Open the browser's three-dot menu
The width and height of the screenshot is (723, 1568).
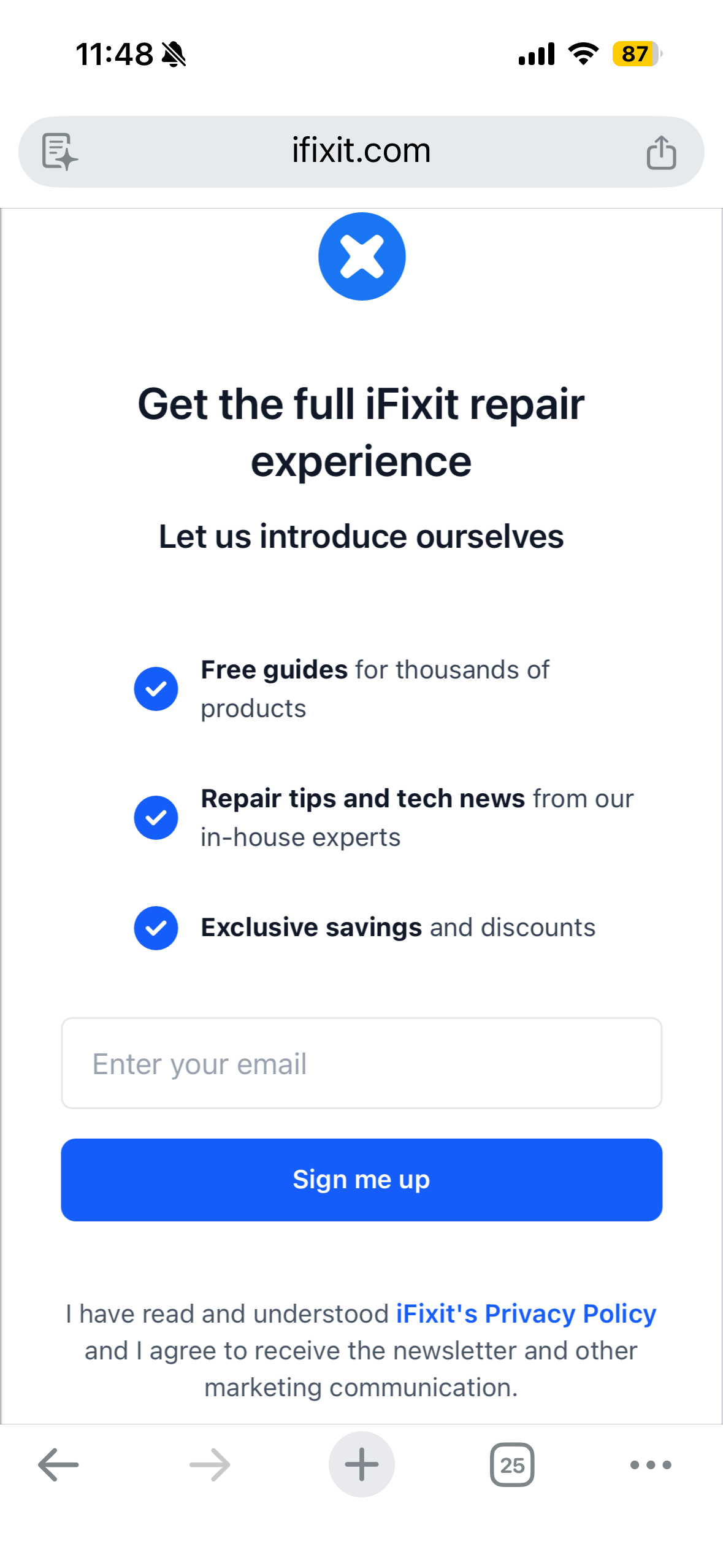650,1464
